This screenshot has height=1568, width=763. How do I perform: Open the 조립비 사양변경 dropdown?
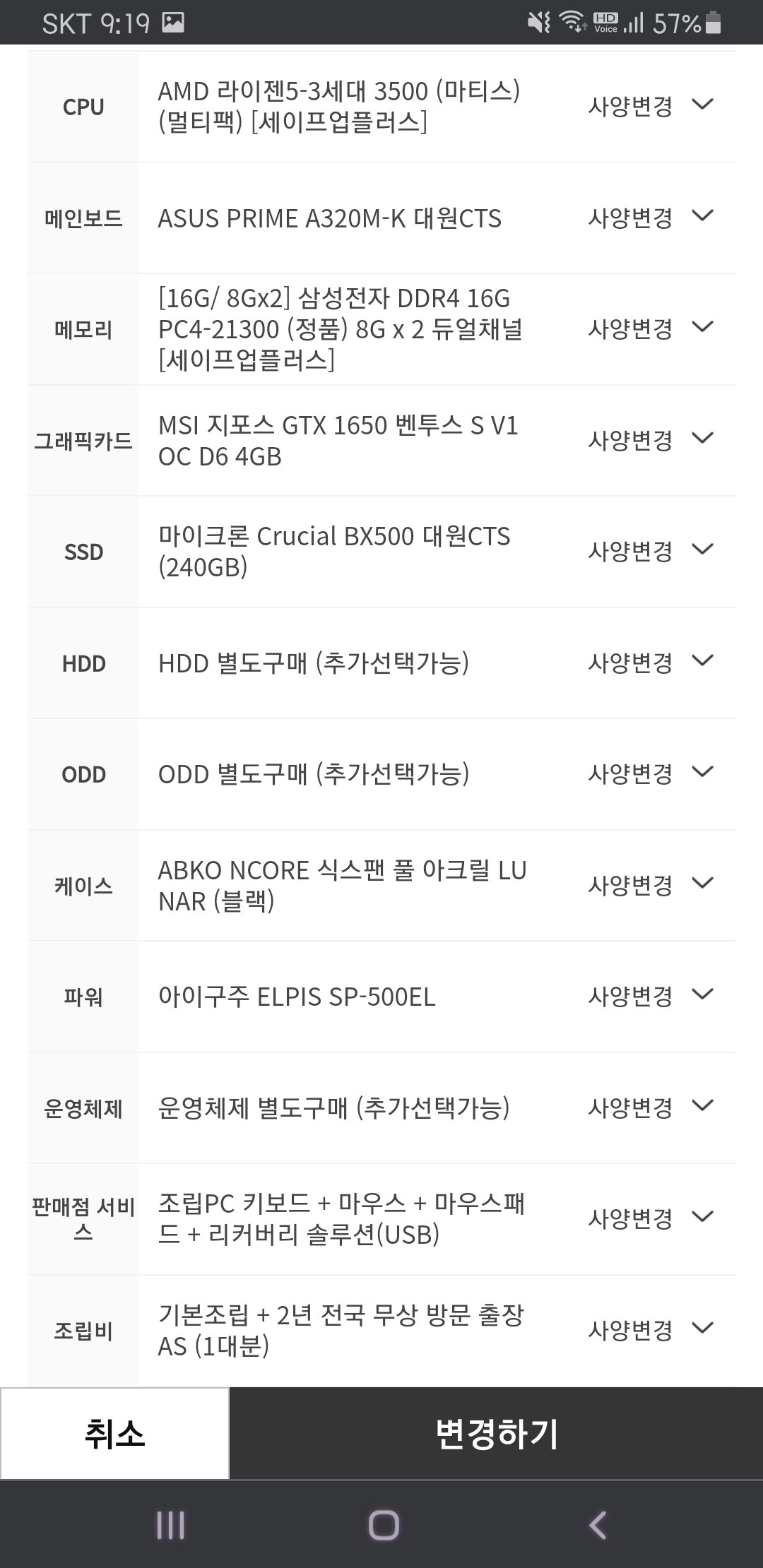click(x=650, y=1330)
